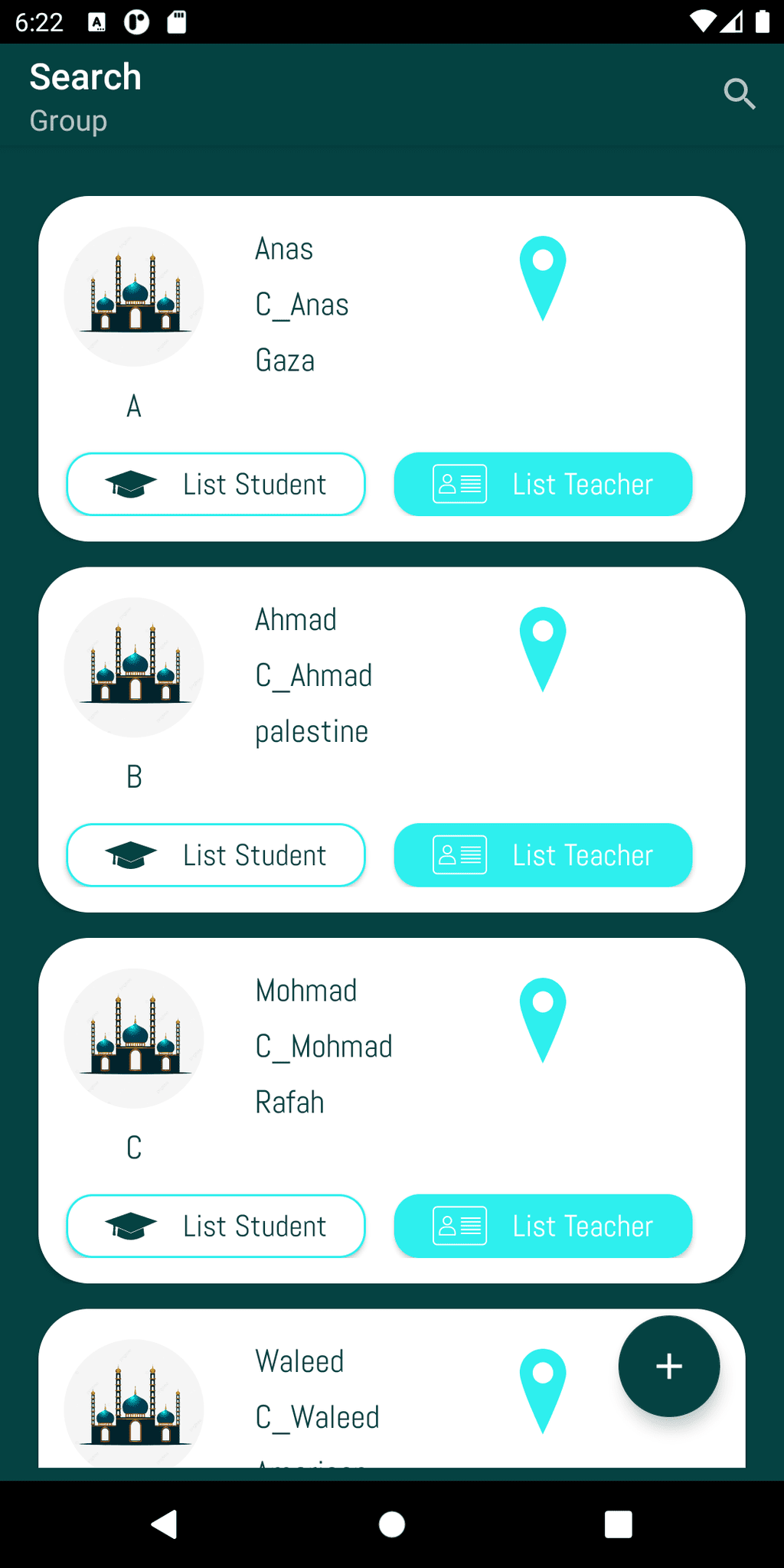The width and height of the screenshot is (784, 1568).
Task: Open List Student for group Mohmad
Action: (216, 1226)
